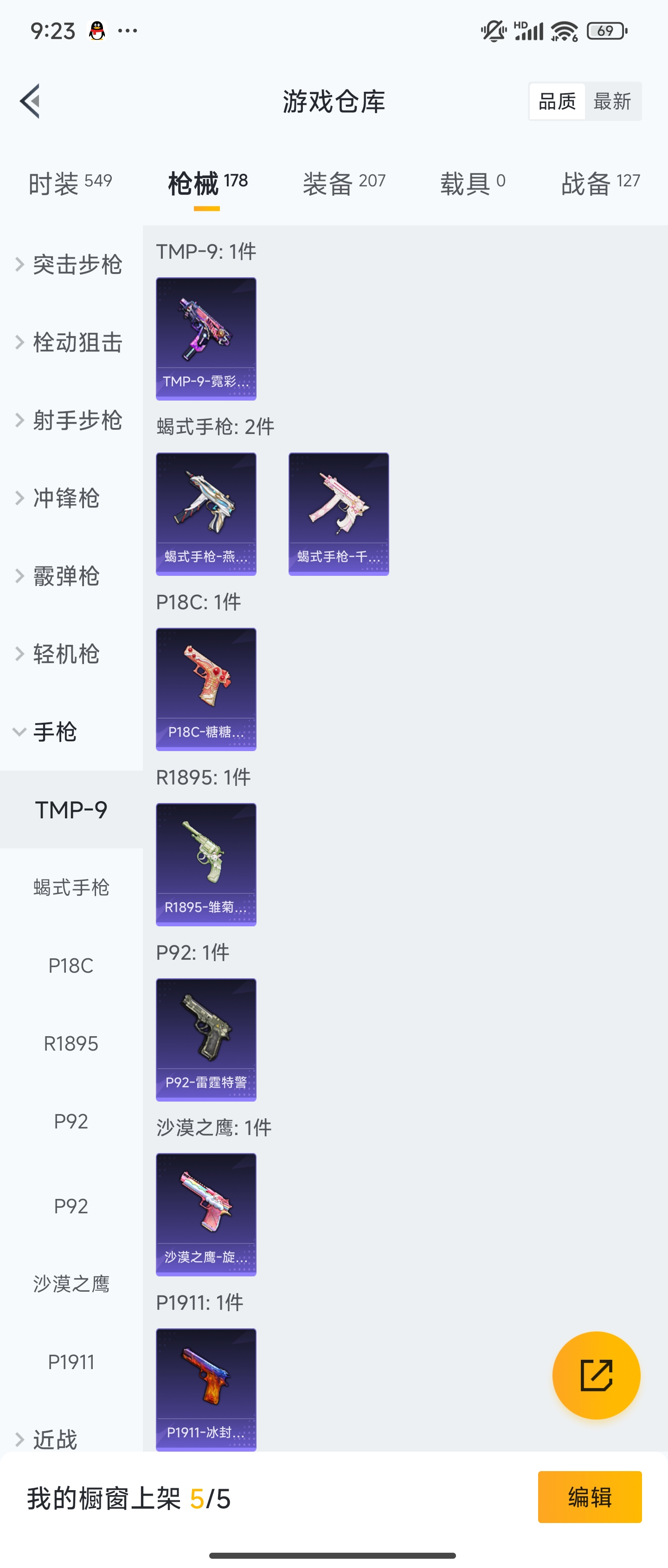Collapse the 手枪 category

coord(54,732)
